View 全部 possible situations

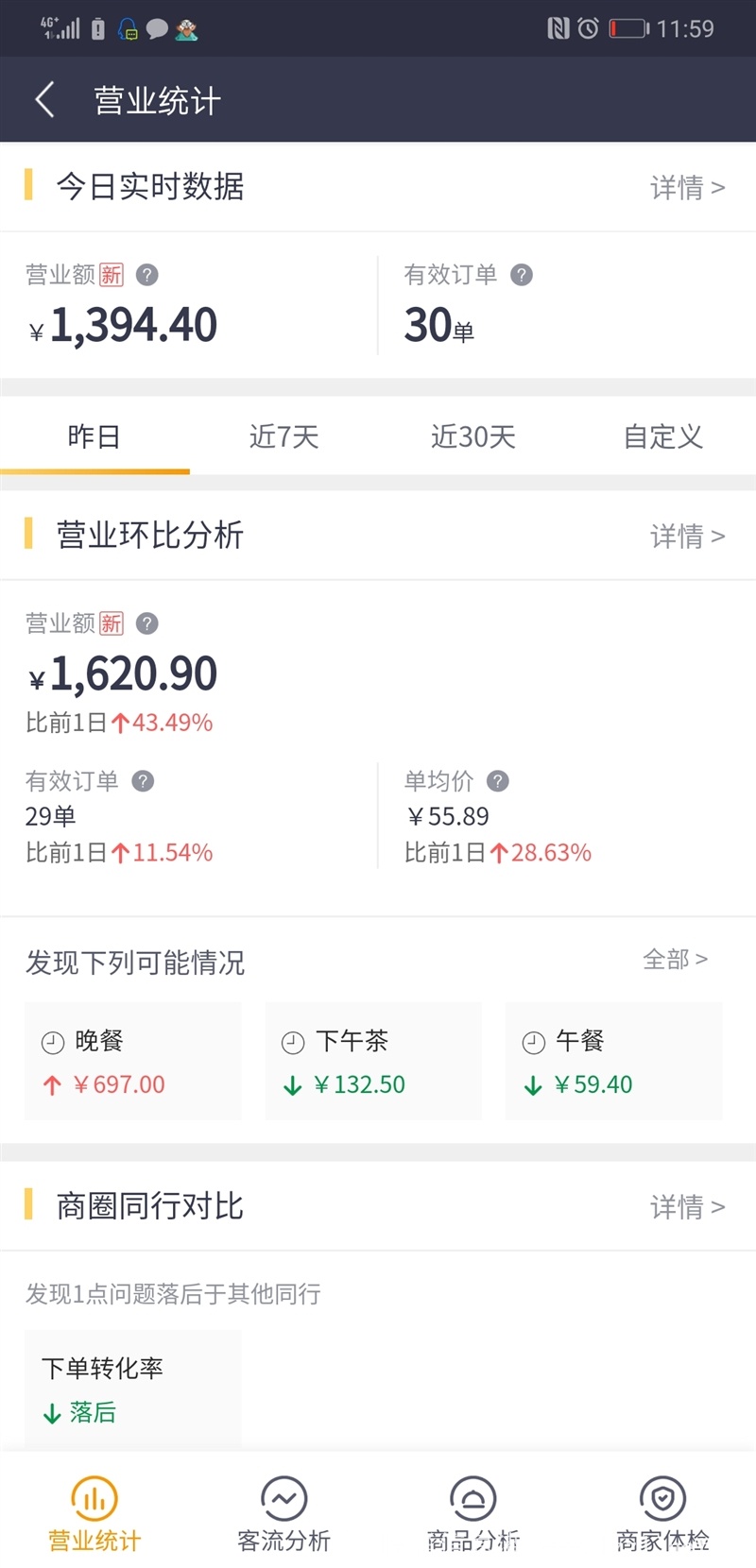[675, 960]
